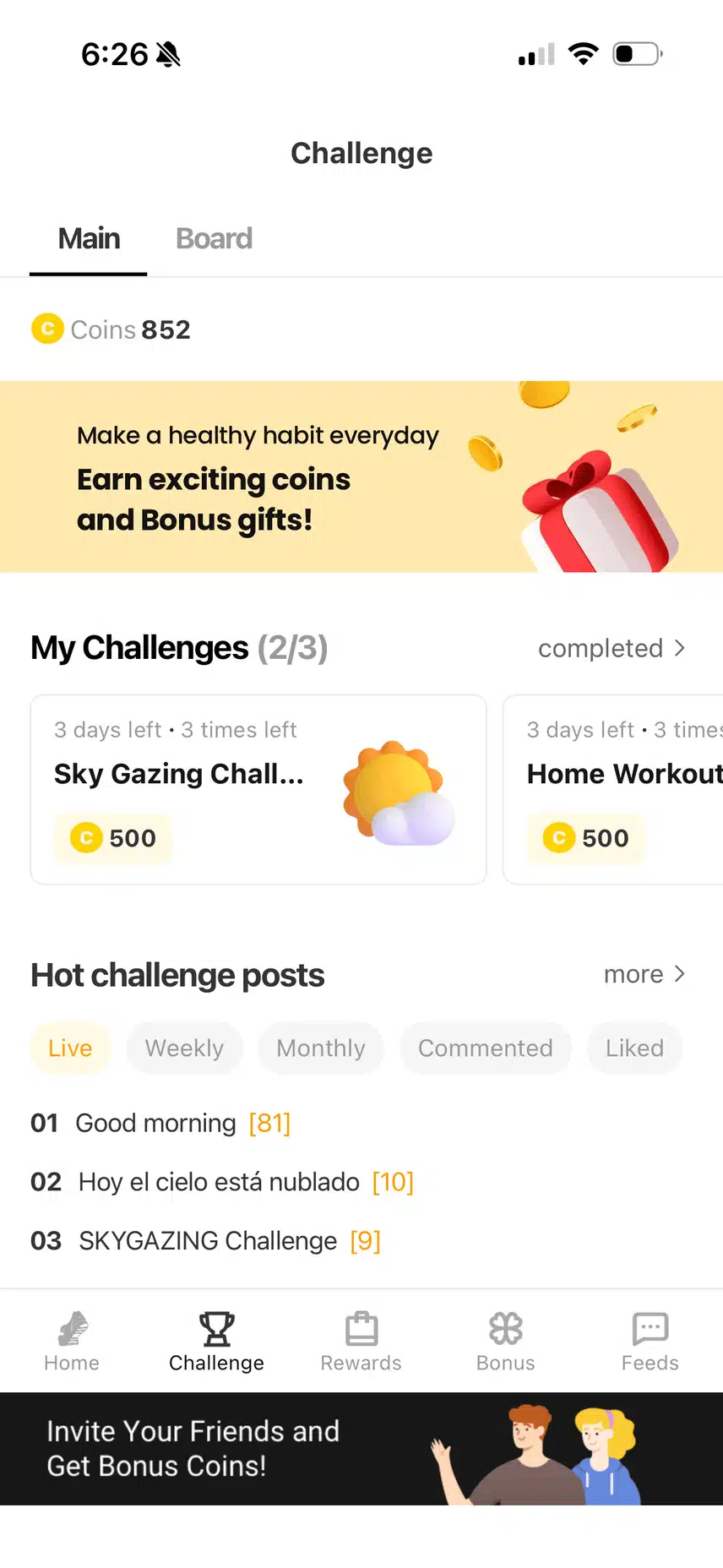723x1568 pixels.
Task: Open the earn coins and bonus gifts banner
Action: click(x=361, y=477)
